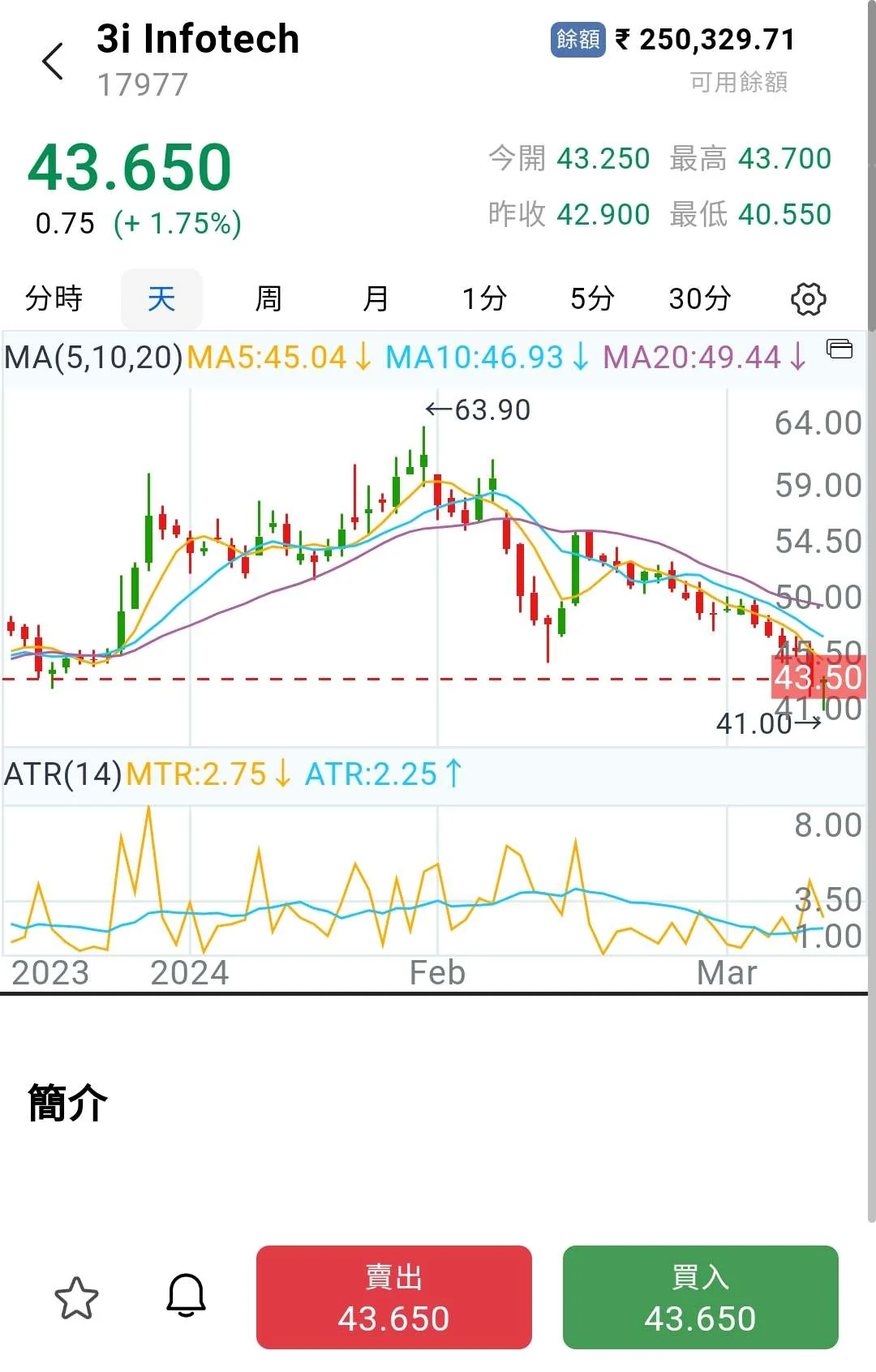Show the 1分 minute chart
Screen dimensions: 876x1372
pos(484,298)
